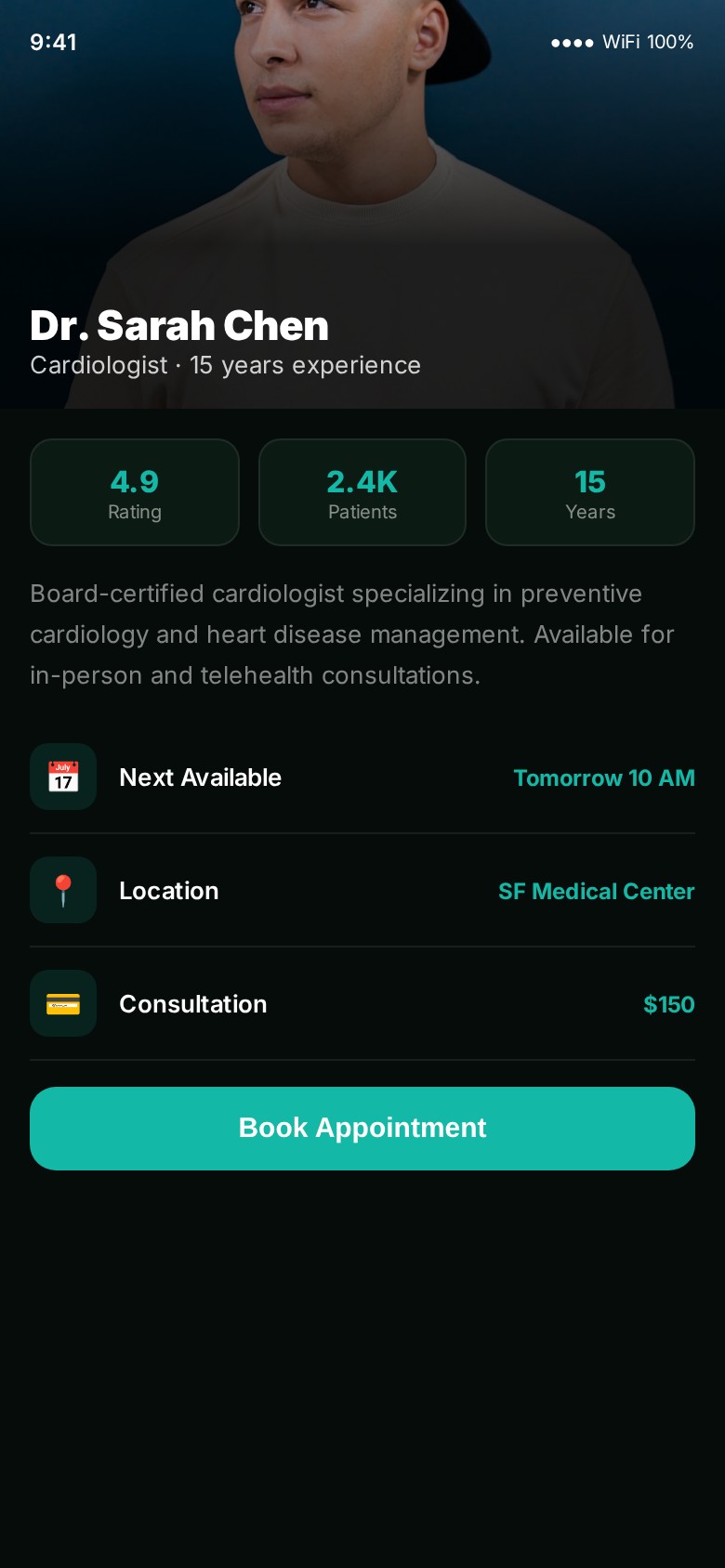Screen dimensions: 725x1568
Task: Open the Next Available time row
Action: point(362,777)
